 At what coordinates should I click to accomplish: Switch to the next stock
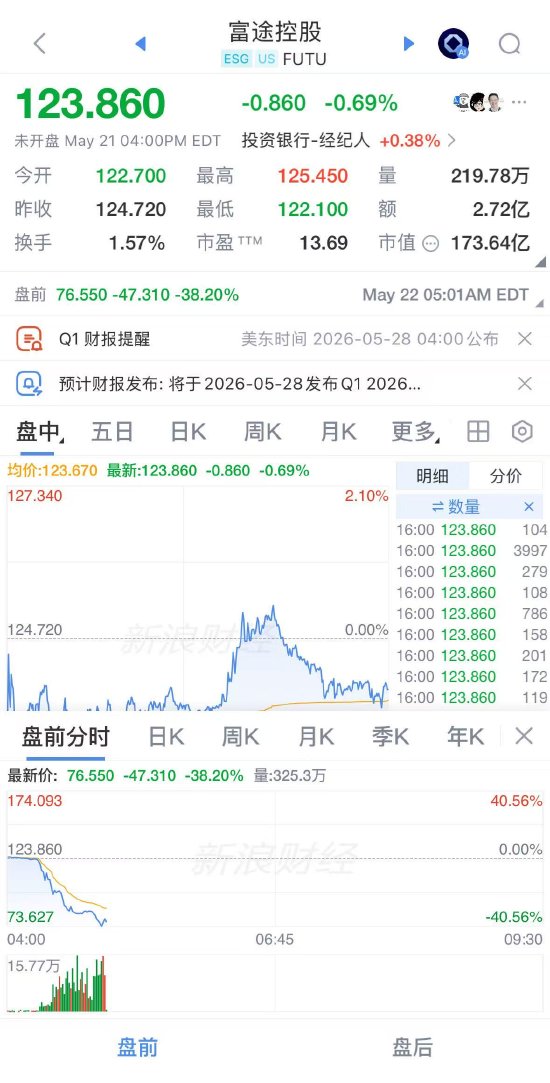pyautogui.click(x=408, y=44)
